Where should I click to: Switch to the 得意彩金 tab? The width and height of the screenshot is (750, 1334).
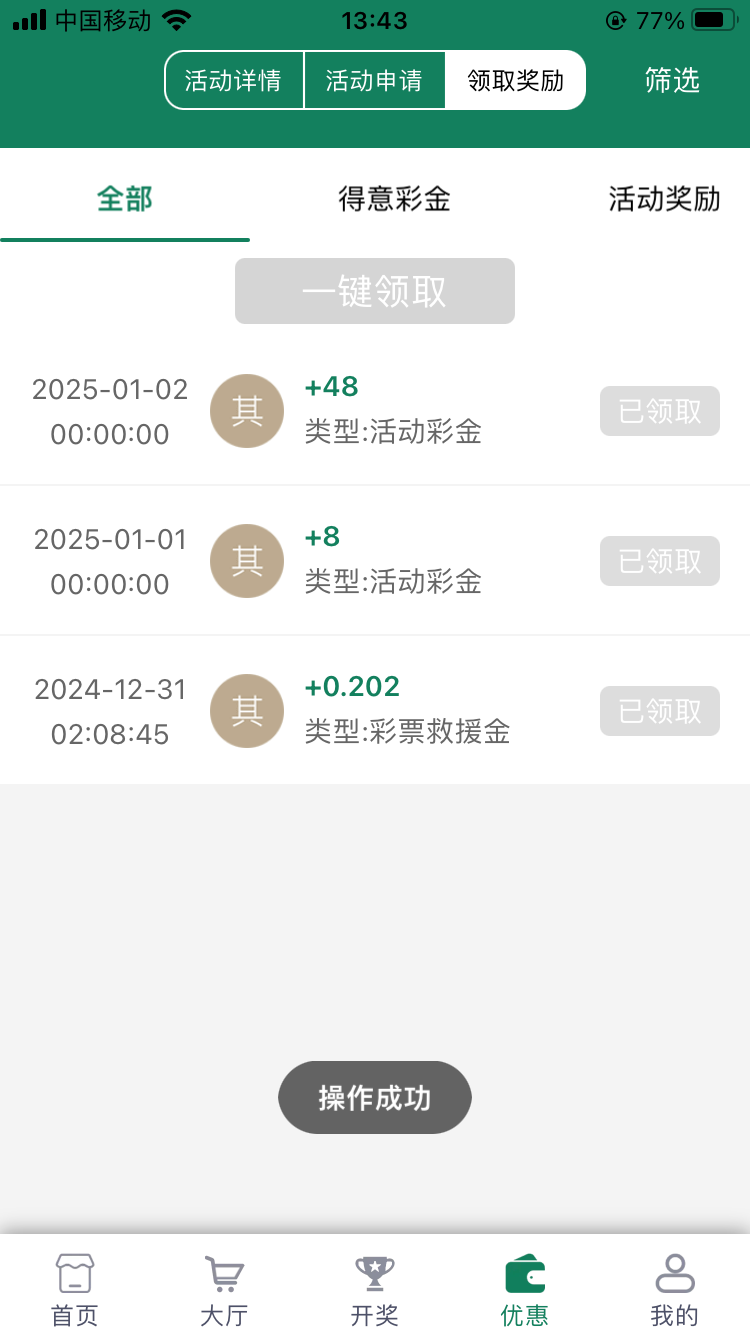pyautogui.click(x=394, y=199)
